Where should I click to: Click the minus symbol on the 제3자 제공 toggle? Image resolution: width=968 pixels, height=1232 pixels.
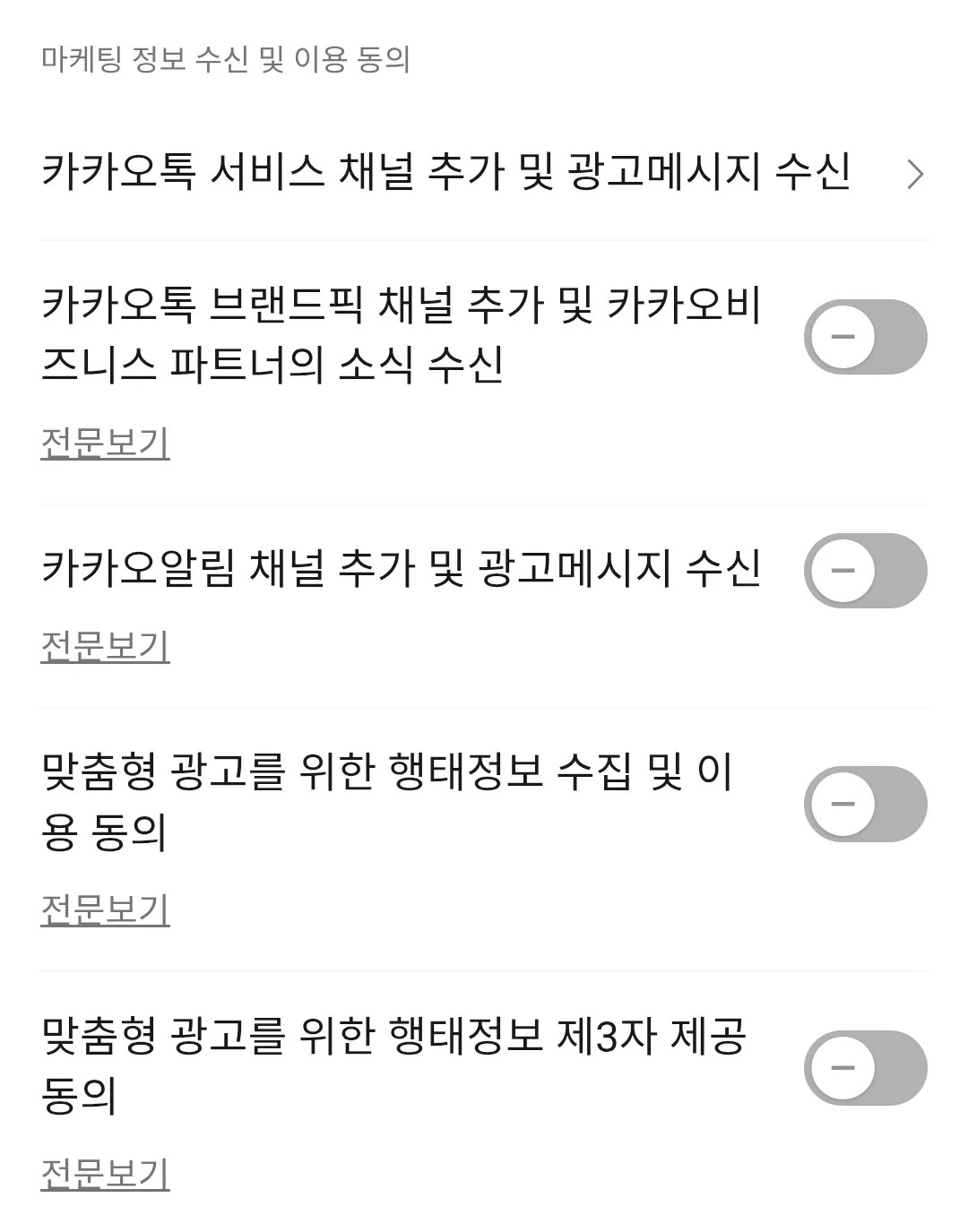[x=843, y=1066]
